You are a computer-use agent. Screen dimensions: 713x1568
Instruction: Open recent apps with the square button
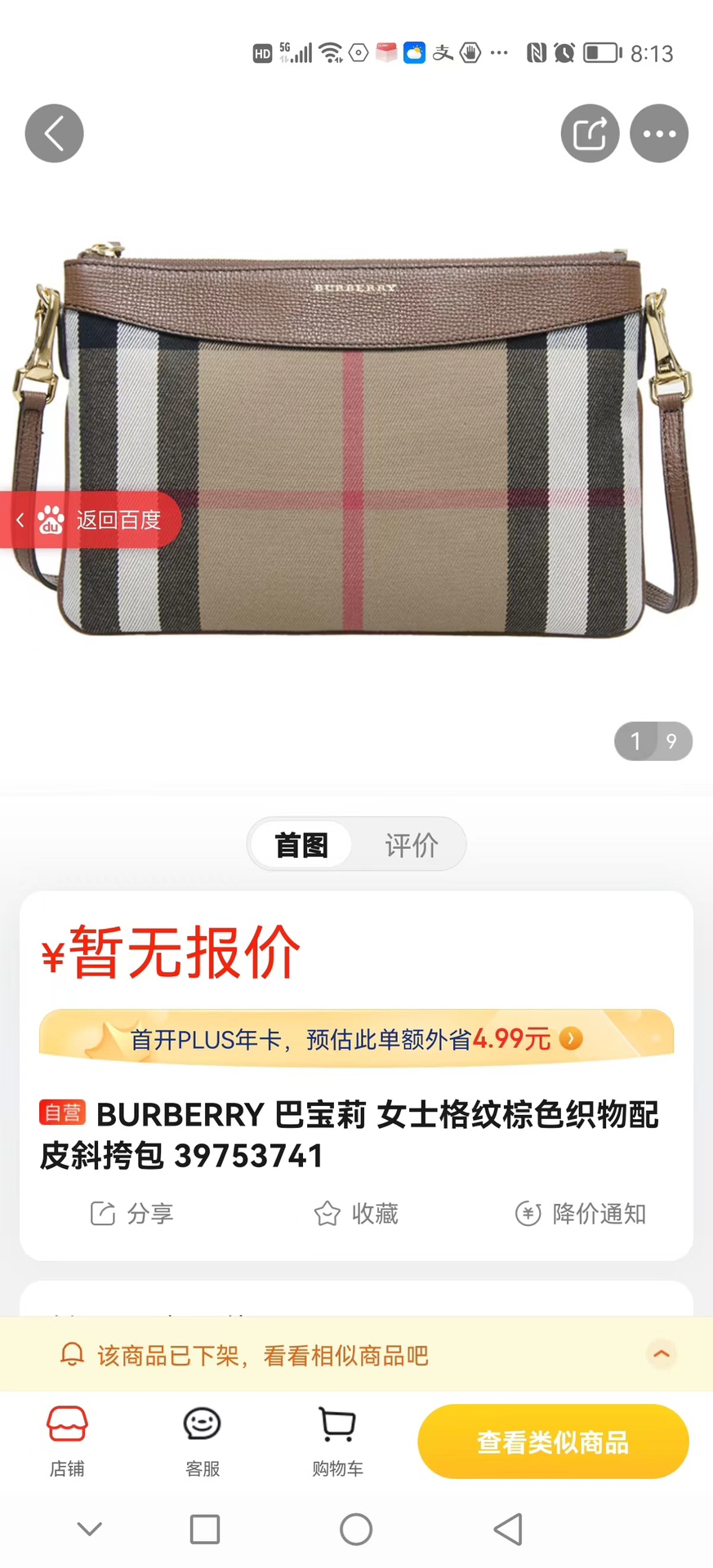click(x=204, y=1529)
